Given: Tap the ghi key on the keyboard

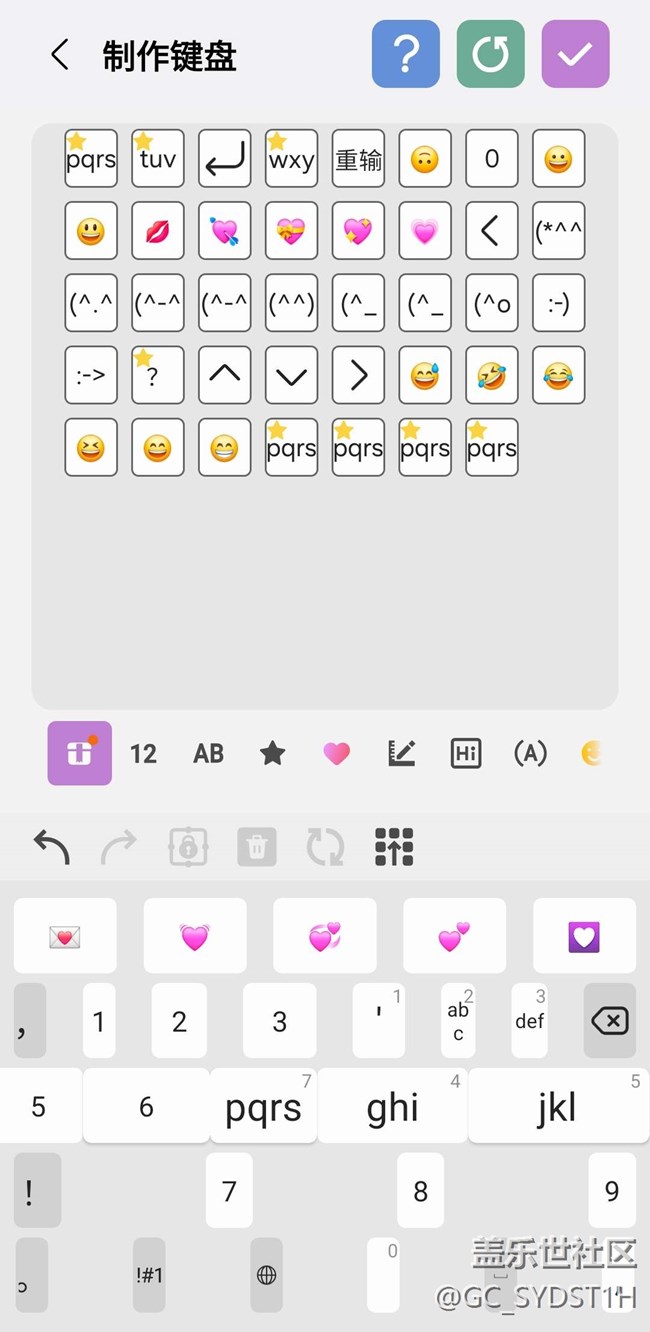Looking at the screenshot, I should (392, 1108).
